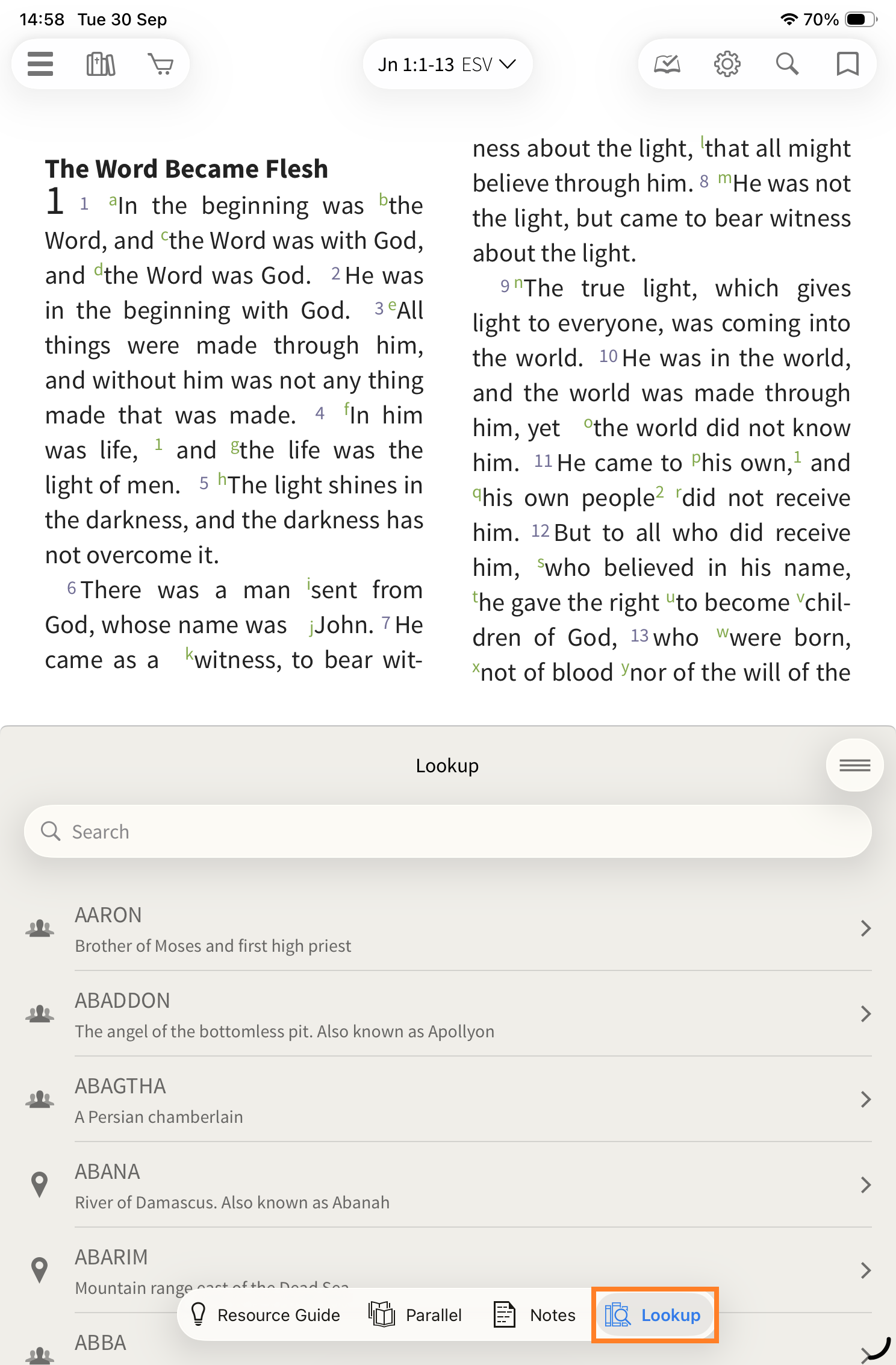Open cross-reference footnote a in verse 1

pos(113,201)
